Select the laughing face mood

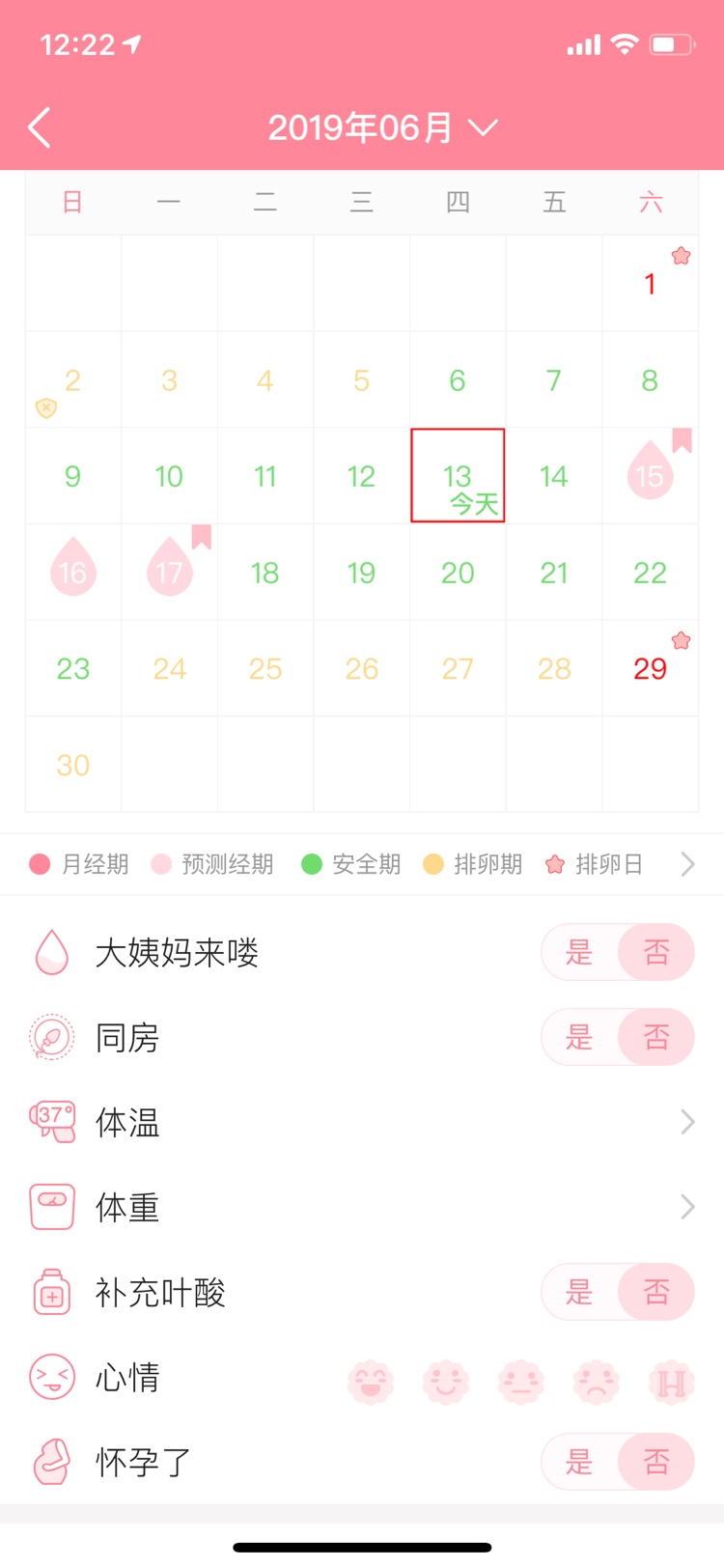pyautogui.click(x=371, y=1383)
